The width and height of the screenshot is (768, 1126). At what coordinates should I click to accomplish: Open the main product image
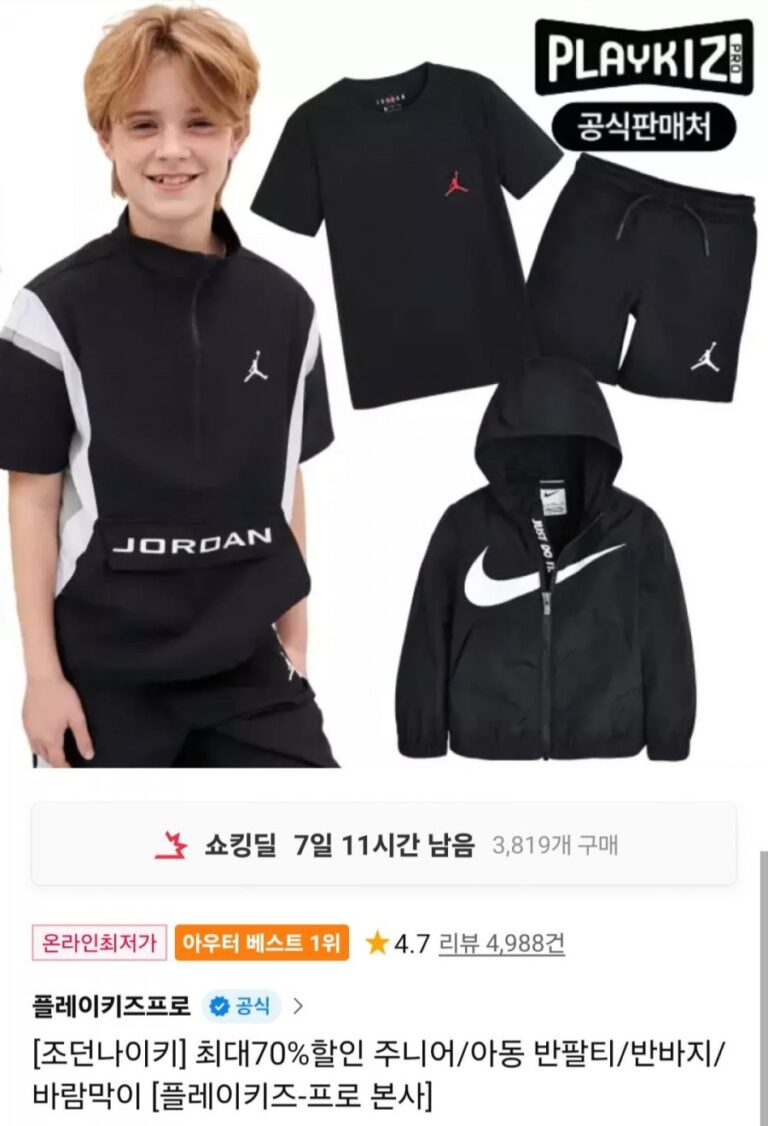[384, 390]
